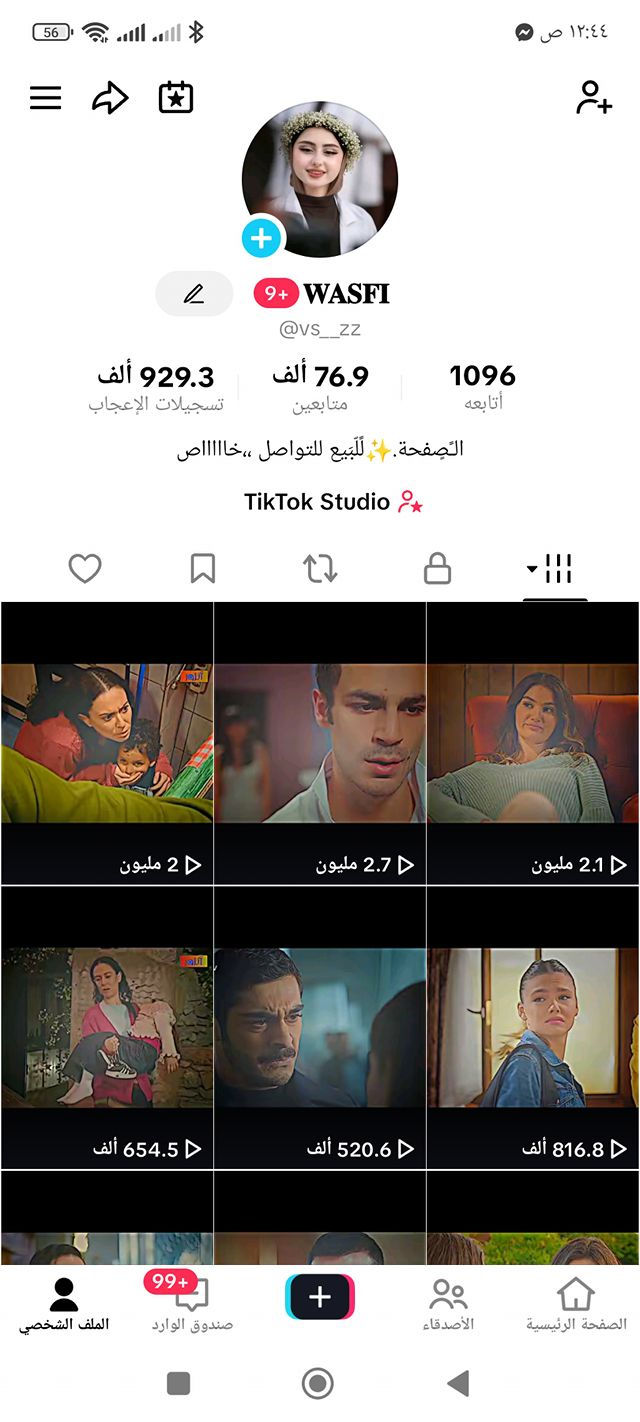This screenshot has width=640, height=1422.
Task: Open the الأصدقاء tab
Action: pyautogui.click(x=448, y=1305)
